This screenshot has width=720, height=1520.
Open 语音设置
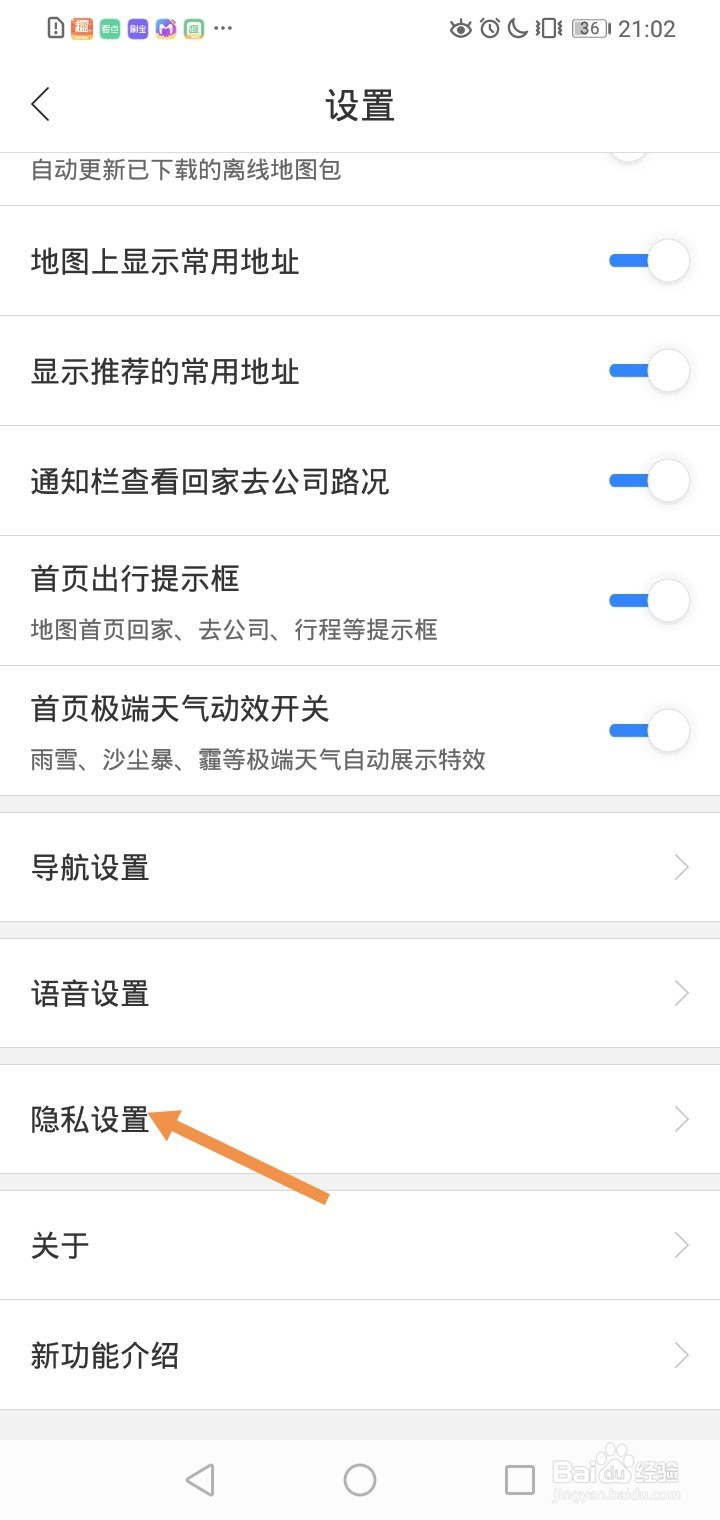360,993
